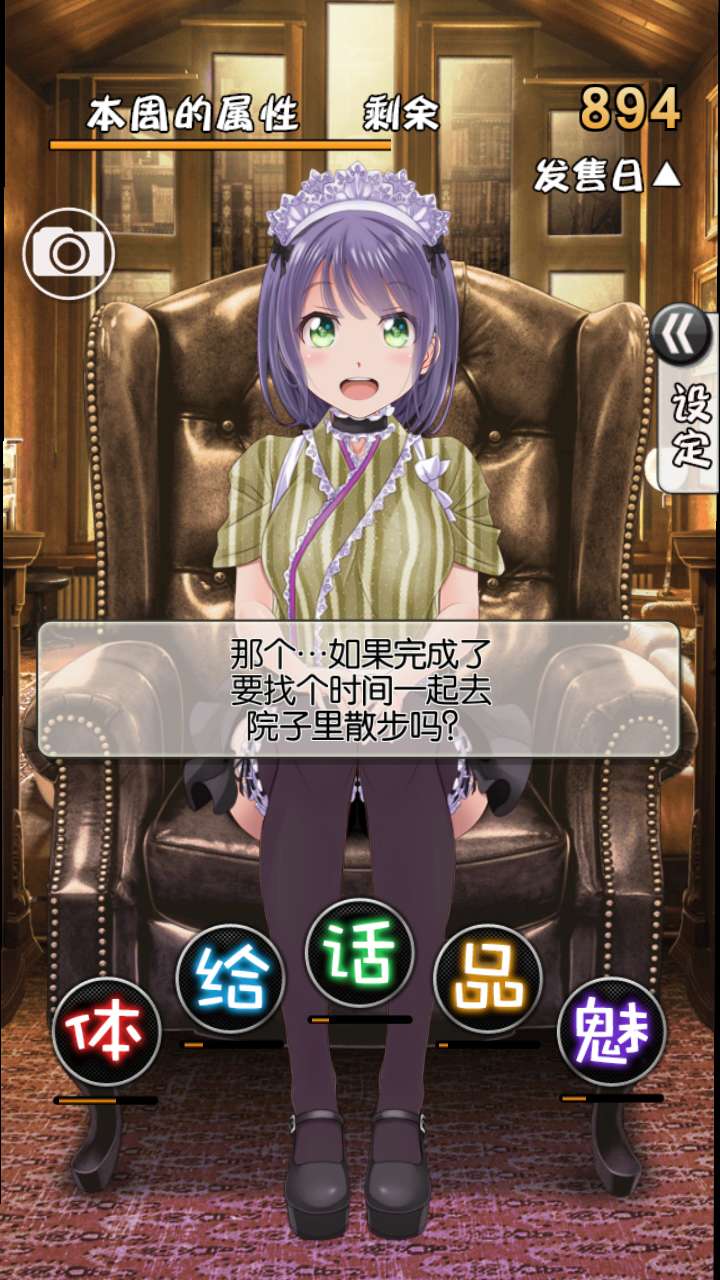Advance the dialogue text box
Viewport: 720px width, 1280px height.
coord(359,689)
